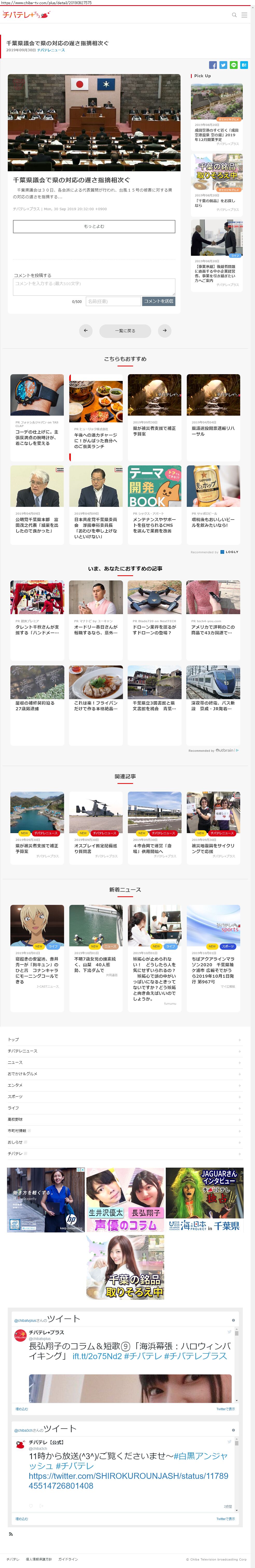Share this article on Facebook

pyautogui.click(x=213, y=65)
